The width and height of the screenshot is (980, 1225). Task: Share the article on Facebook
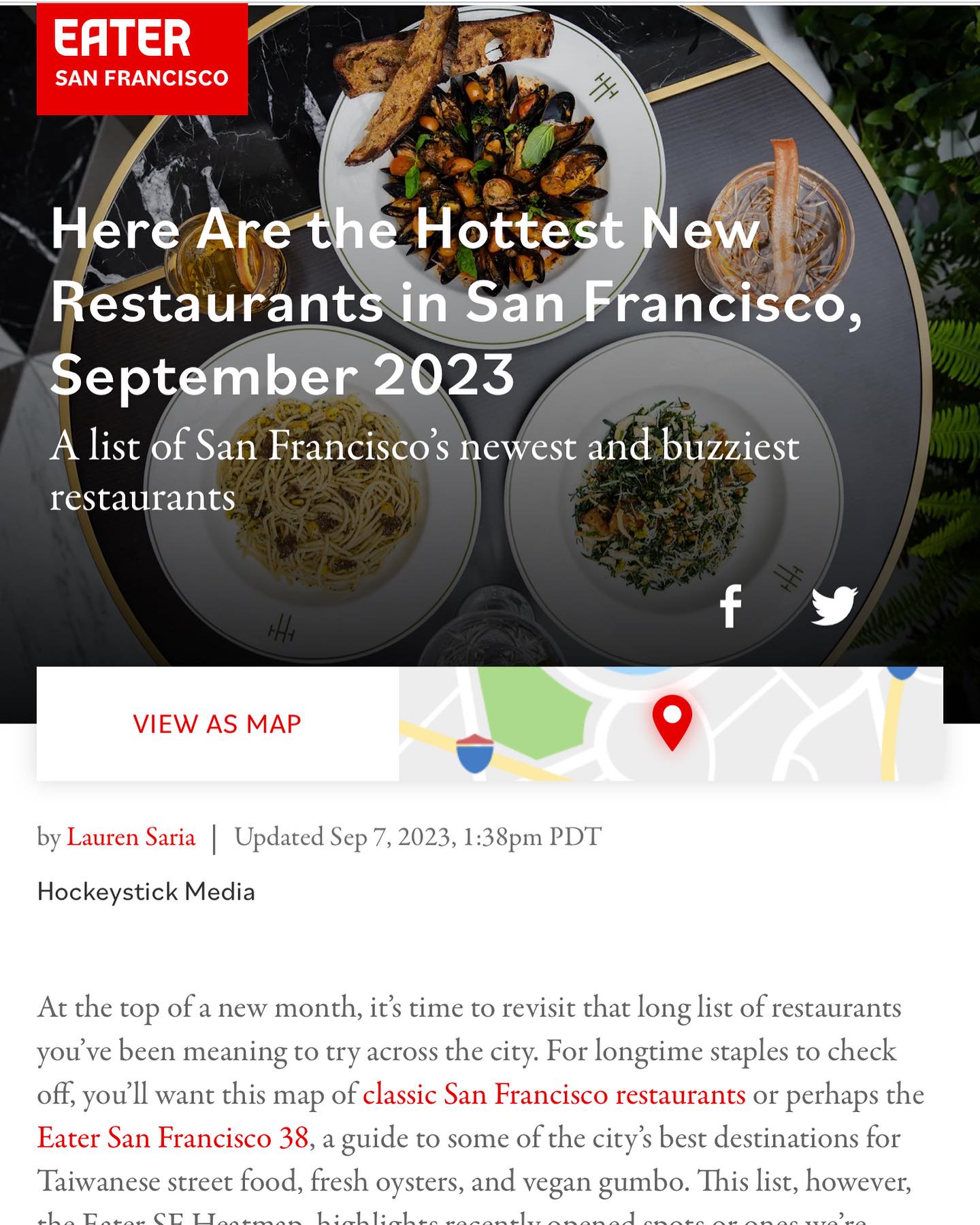click(x=730, y=606)
